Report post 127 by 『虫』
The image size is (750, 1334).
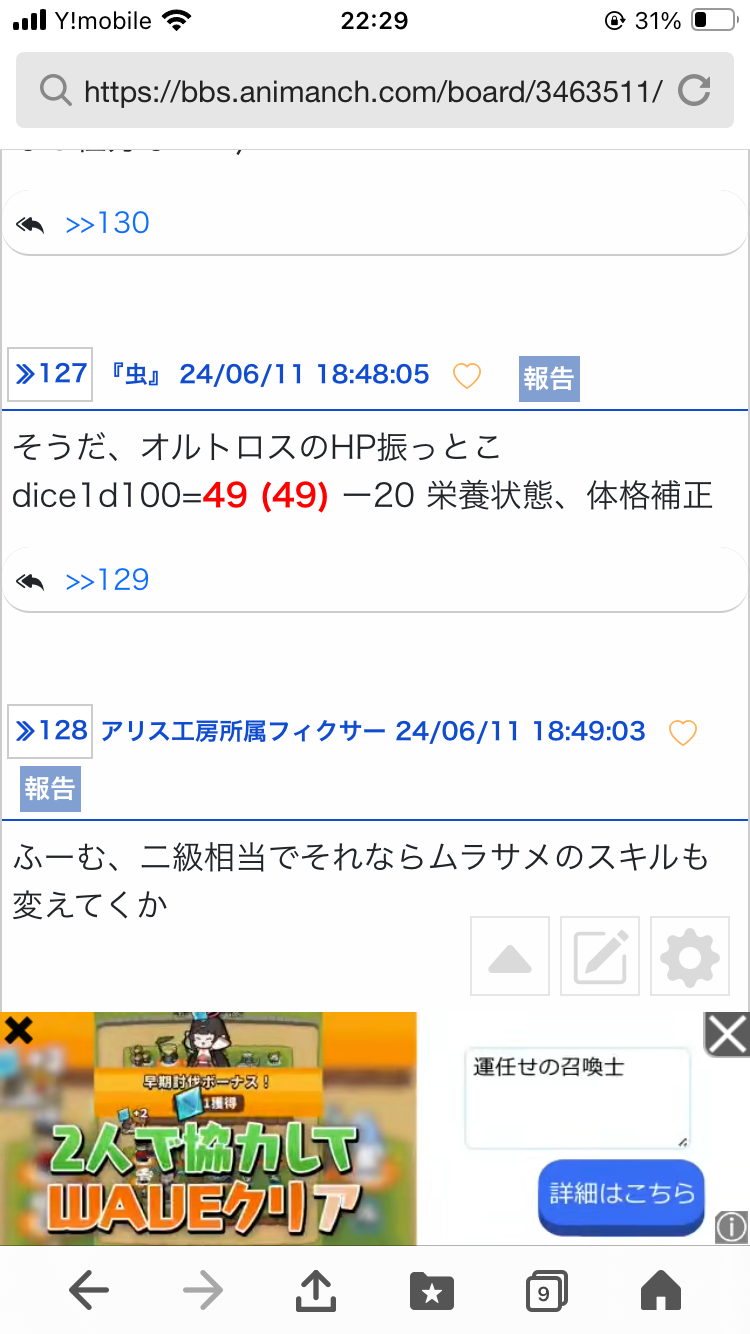tap(549, 378)
